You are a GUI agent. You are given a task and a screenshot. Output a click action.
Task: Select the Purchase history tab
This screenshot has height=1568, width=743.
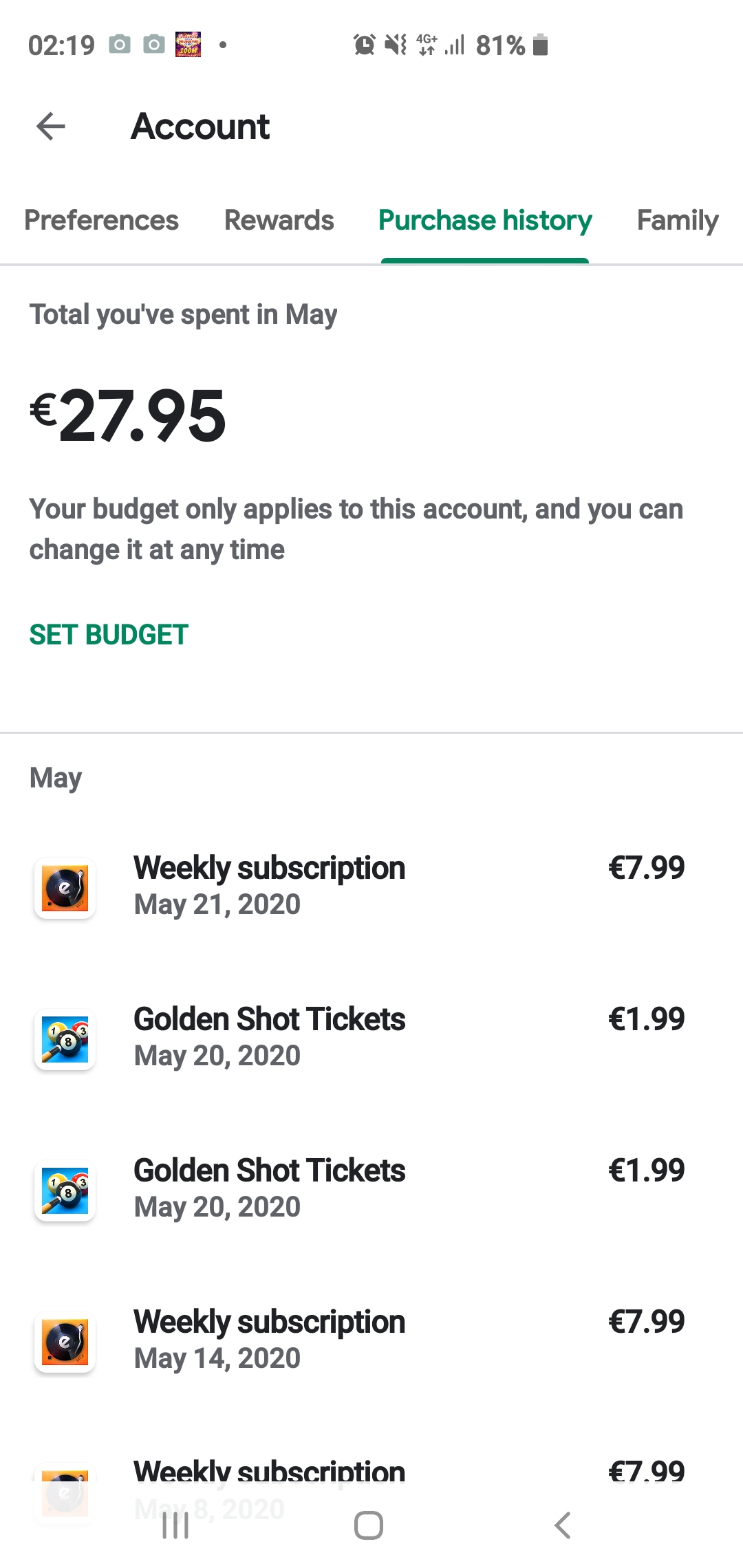click(485, 221)
